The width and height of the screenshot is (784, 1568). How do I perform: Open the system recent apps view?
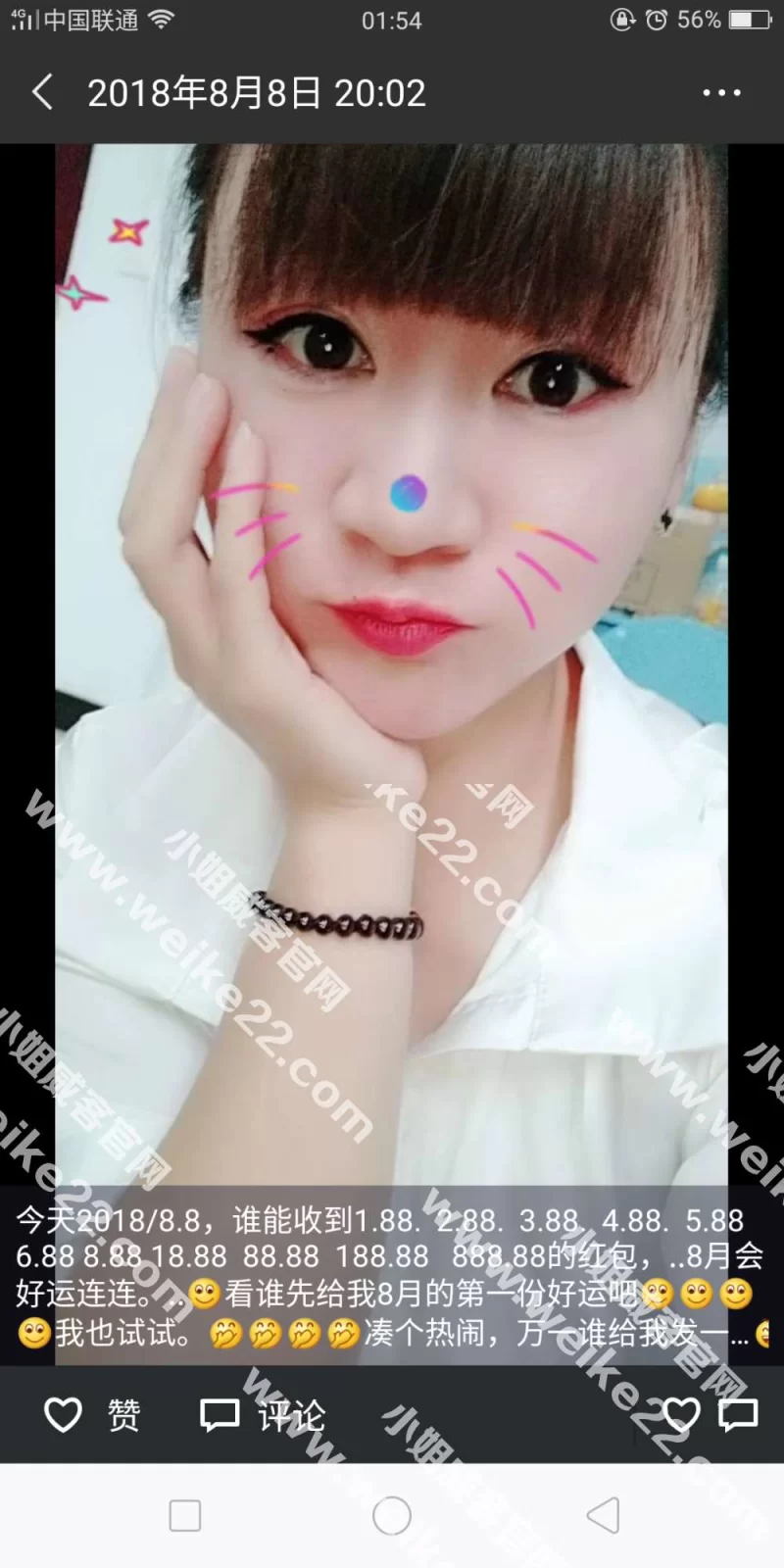click(185, 1515)
